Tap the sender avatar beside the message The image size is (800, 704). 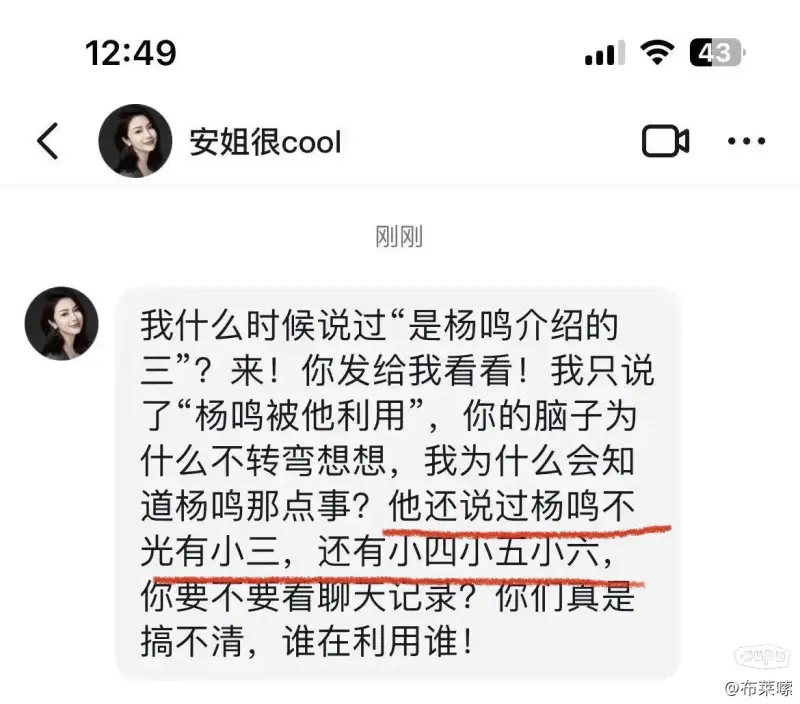click(62, 323)
